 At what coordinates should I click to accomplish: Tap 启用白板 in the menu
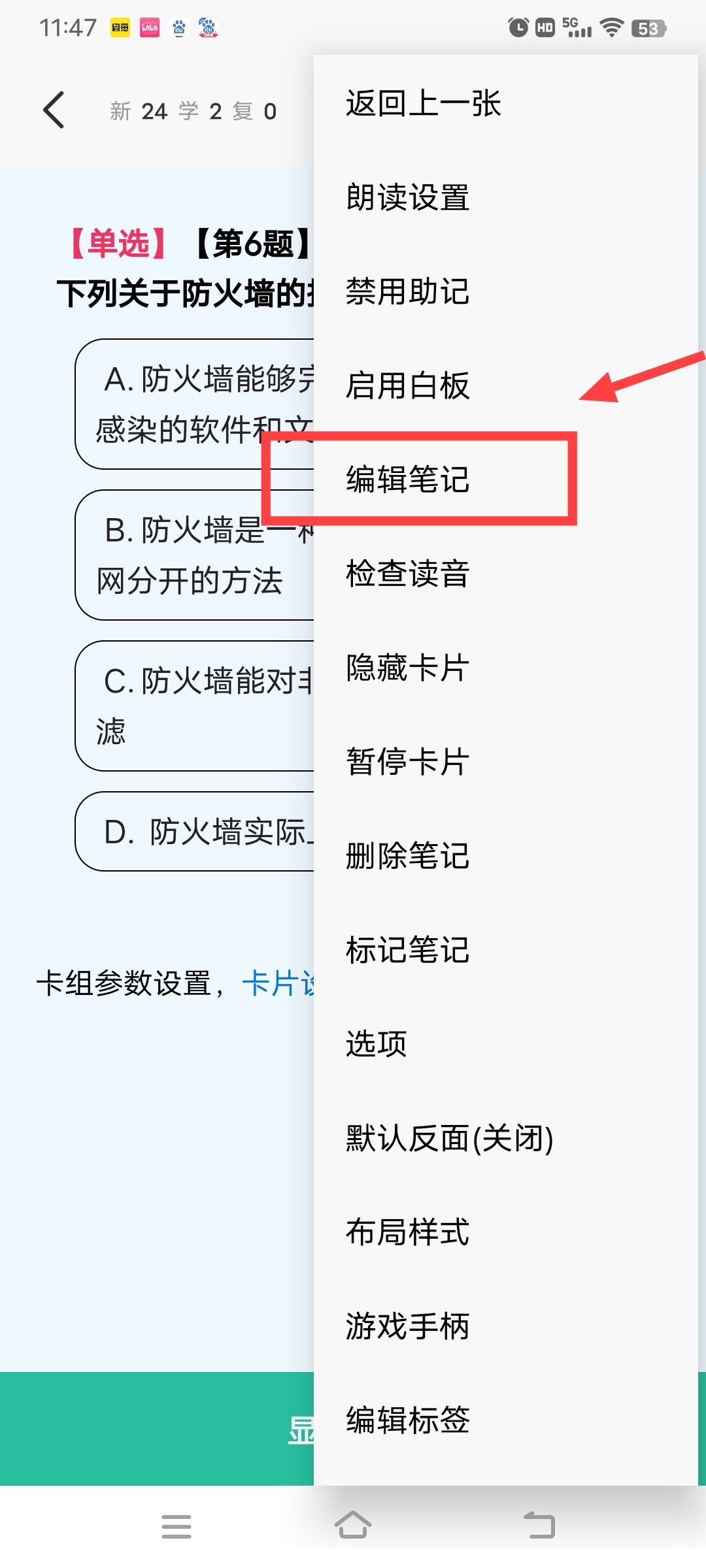point(506,385)
